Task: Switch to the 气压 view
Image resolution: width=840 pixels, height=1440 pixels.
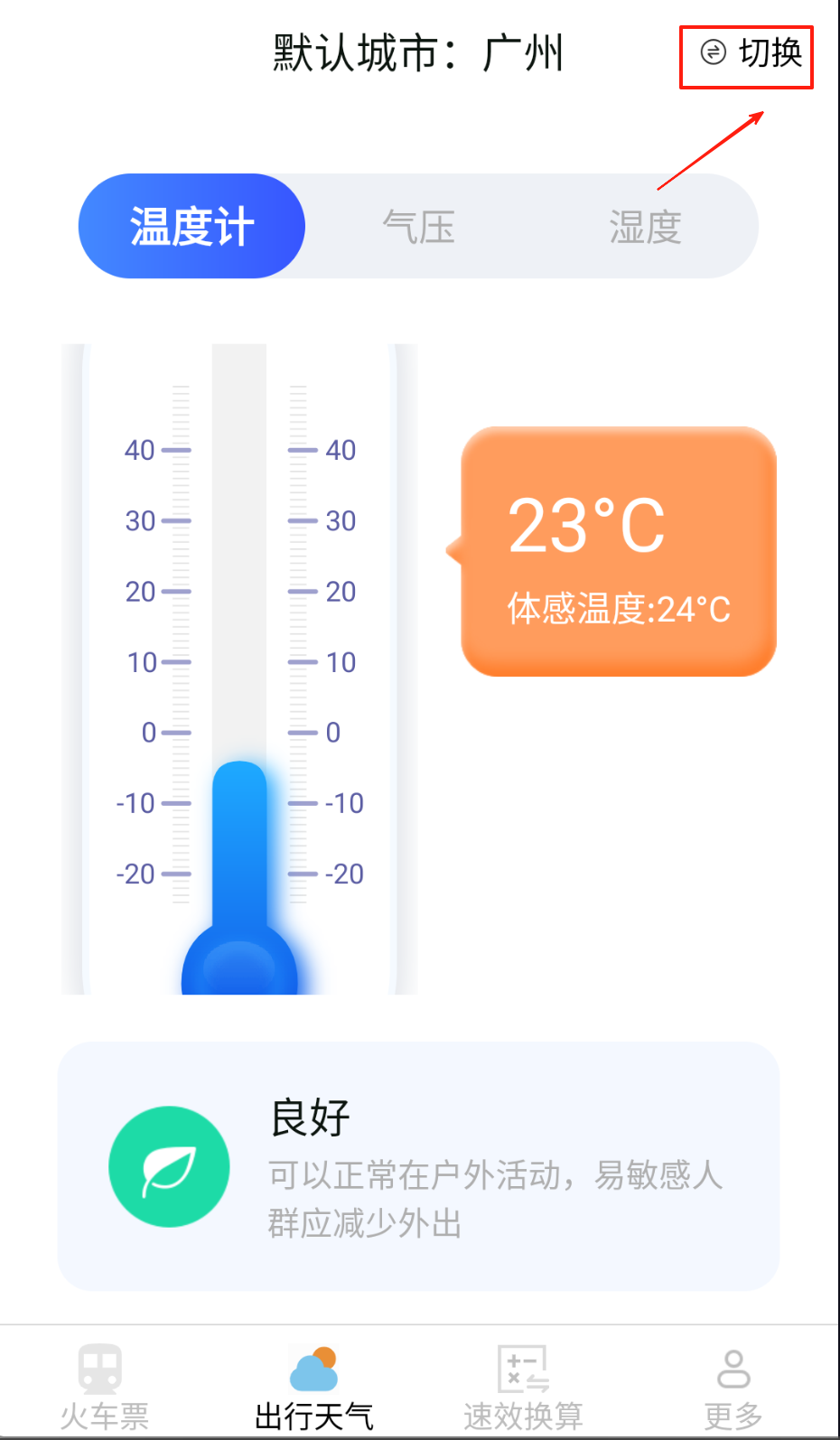Action: pyautogui.click(x=418, y=227)
